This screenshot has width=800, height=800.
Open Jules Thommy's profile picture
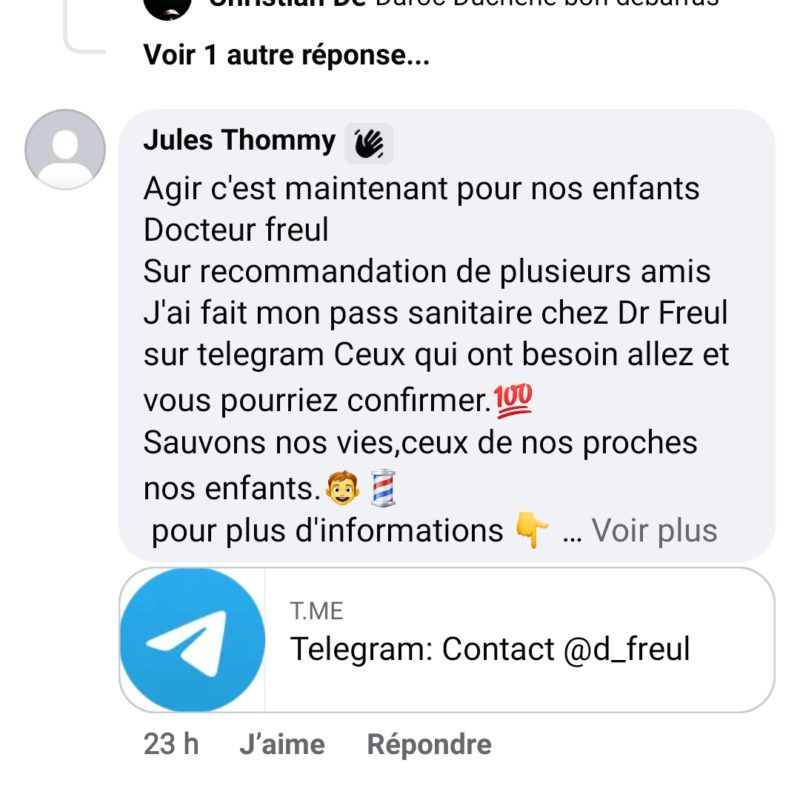pos(65,150)
